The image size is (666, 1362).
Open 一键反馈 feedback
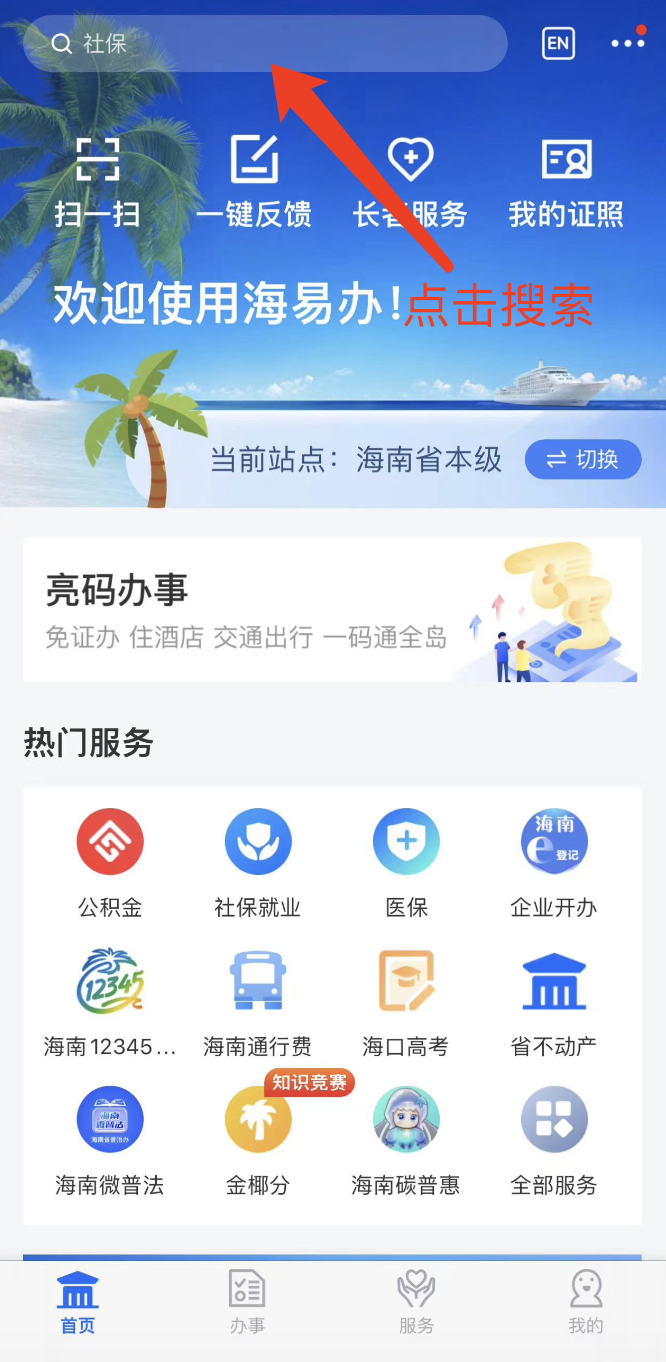click(x=254, y=182)
